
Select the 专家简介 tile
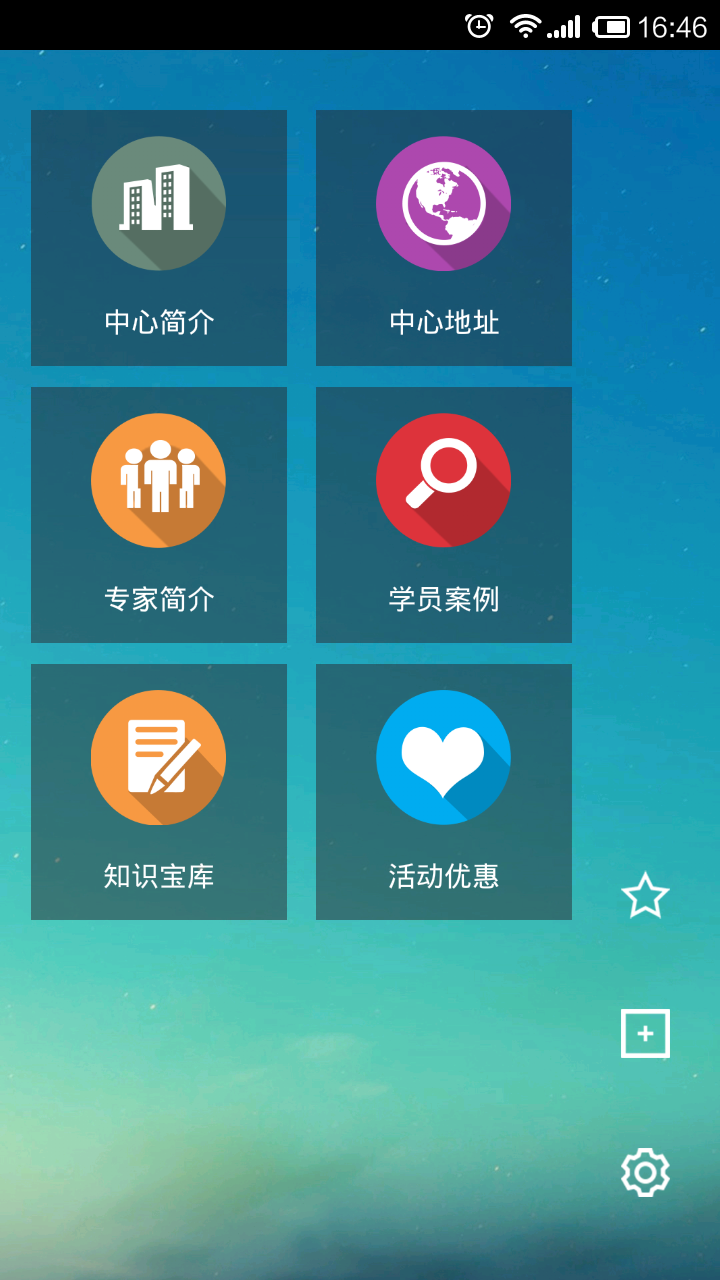tap(159, 515)
